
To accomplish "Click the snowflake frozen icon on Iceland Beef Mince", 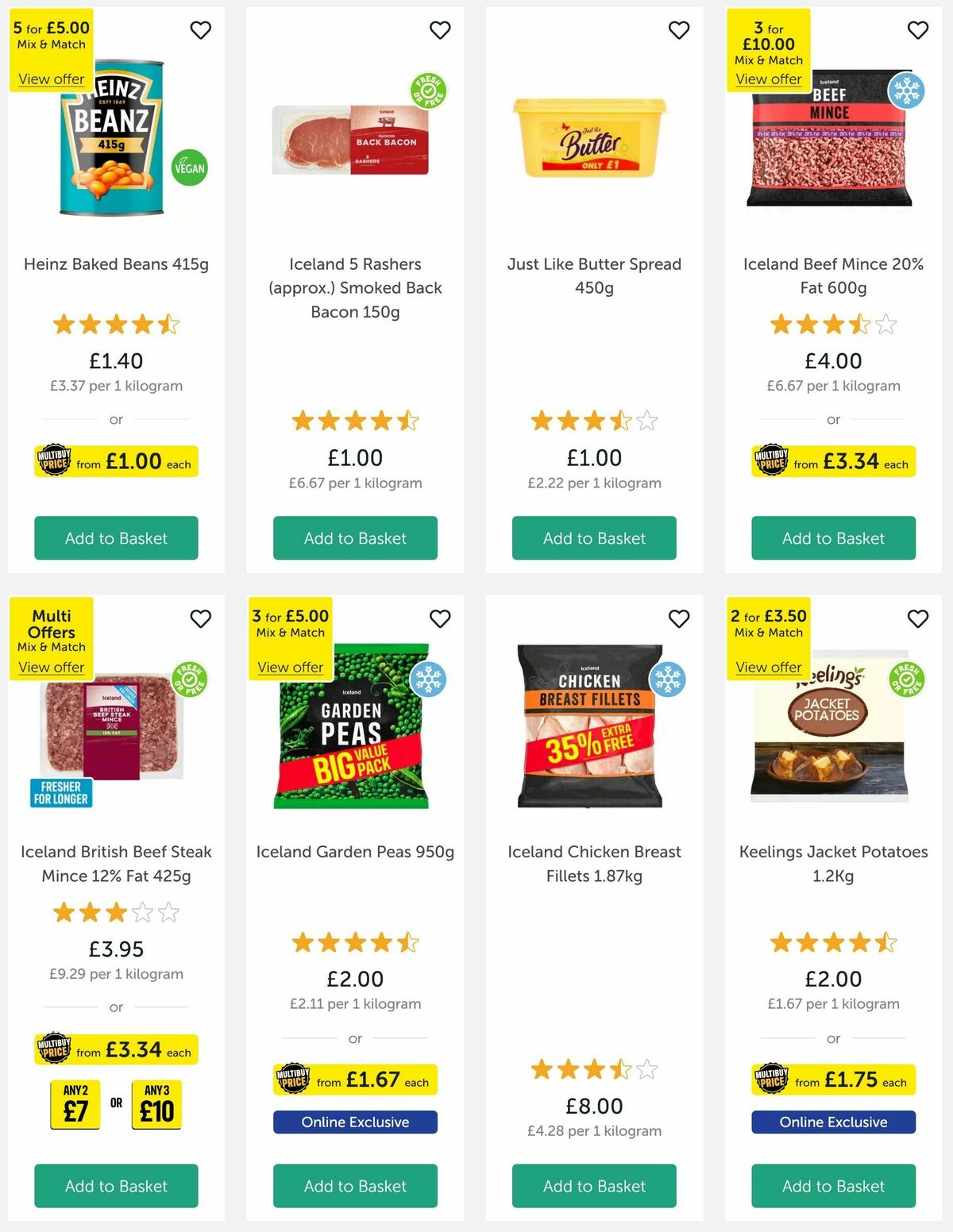I will (905, 90).
